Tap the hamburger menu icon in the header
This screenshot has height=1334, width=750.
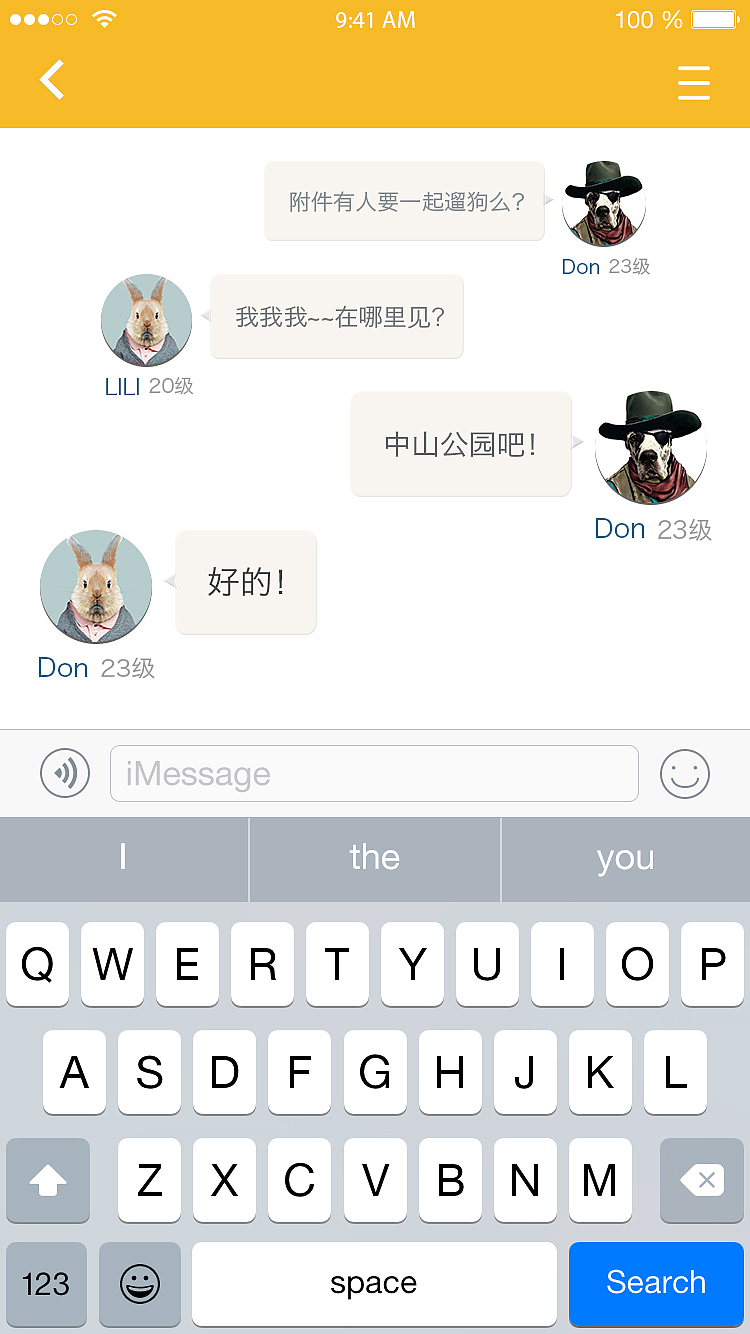694,84
